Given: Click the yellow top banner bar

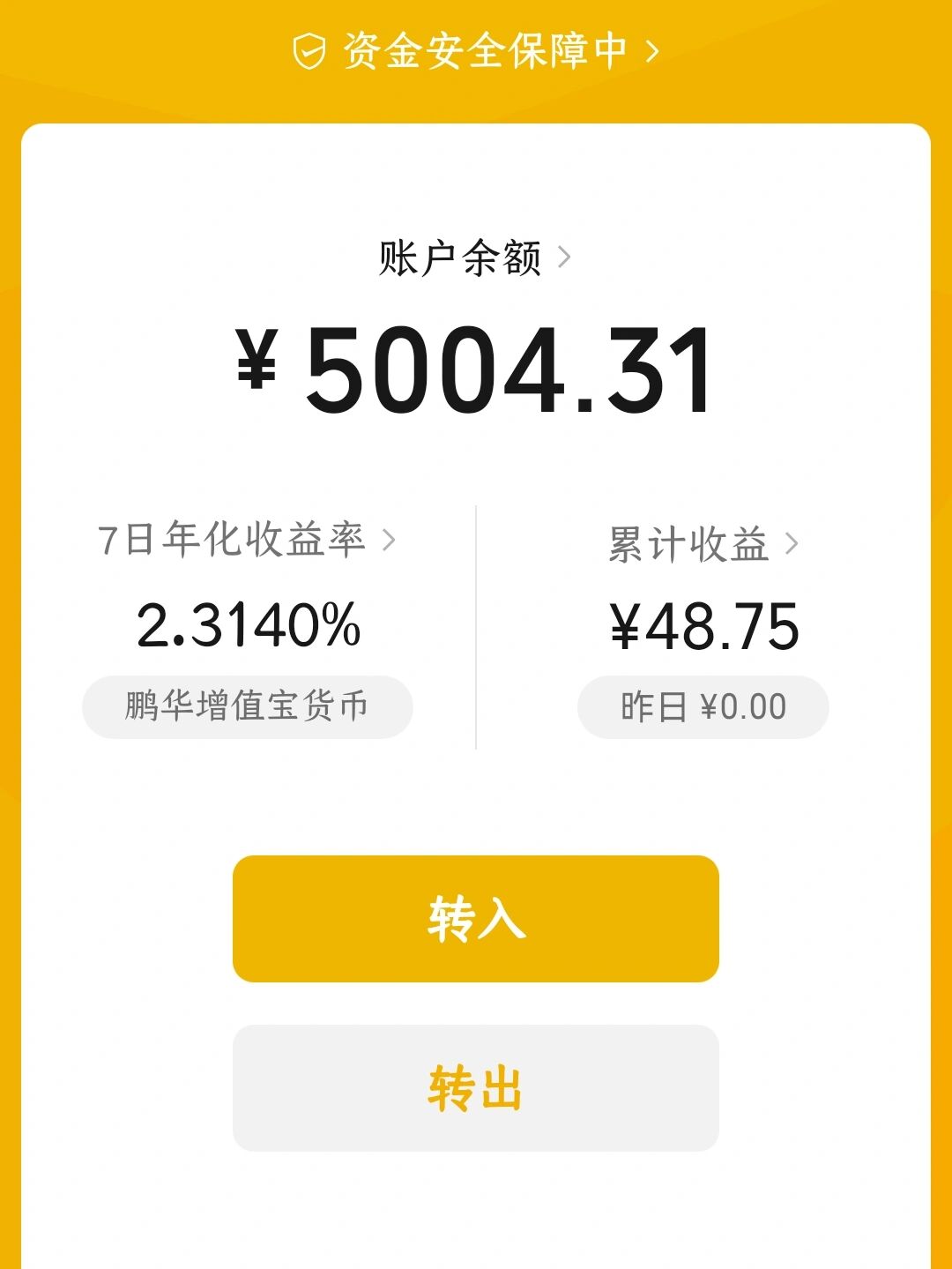Looking at the screenshot, I should (476, 50).
